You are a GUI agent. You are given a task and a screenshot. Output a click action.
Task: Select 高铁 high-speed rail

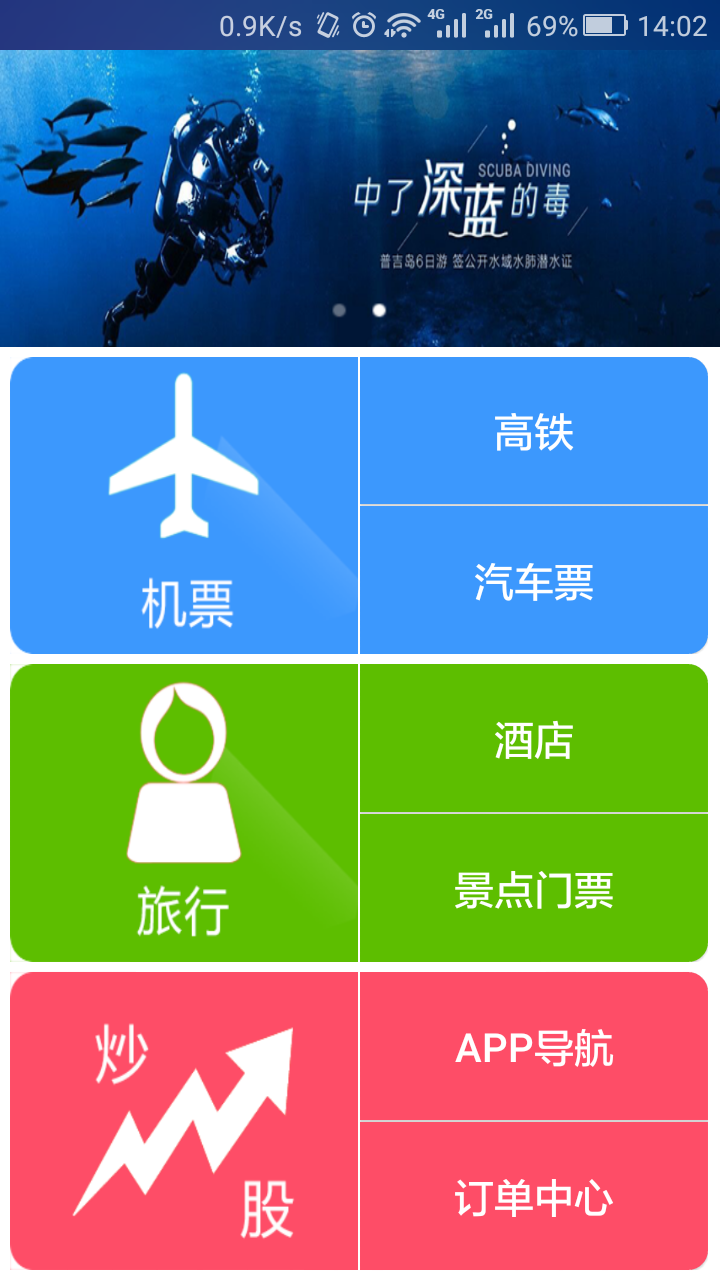[534, 432]
